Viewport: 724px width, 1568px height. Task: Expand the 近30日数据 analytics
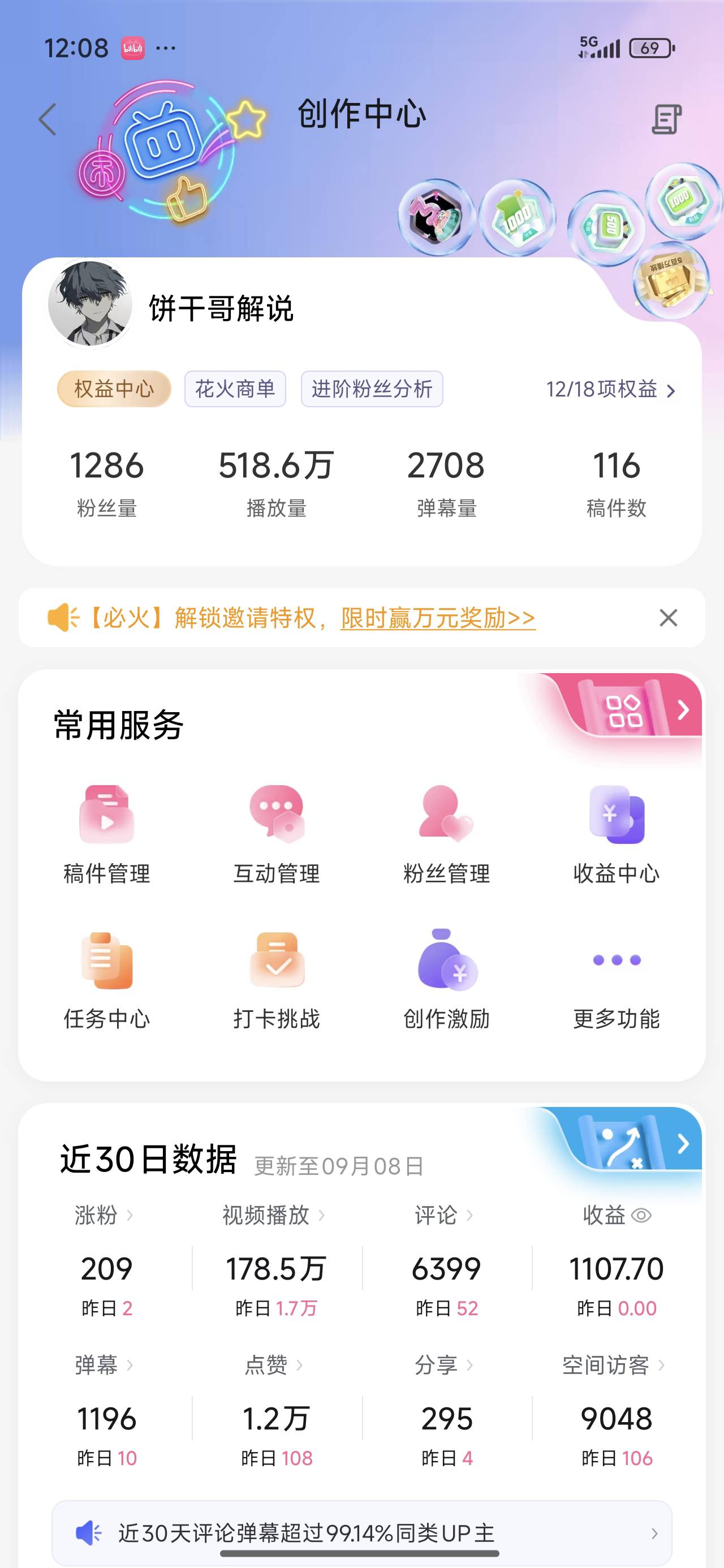point(683,1144)
